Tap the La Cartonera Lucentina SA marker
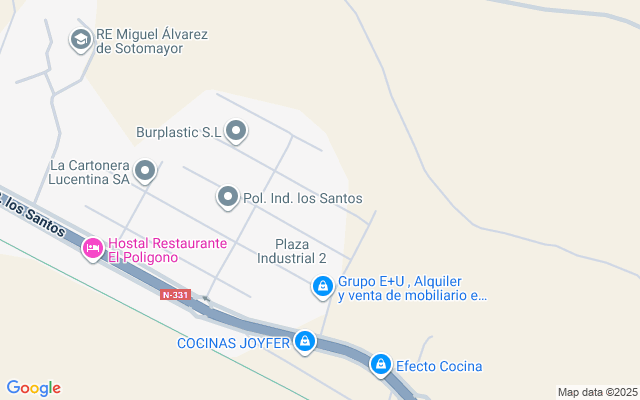Viewport: 640px width, 400px height. click(145, 171)
